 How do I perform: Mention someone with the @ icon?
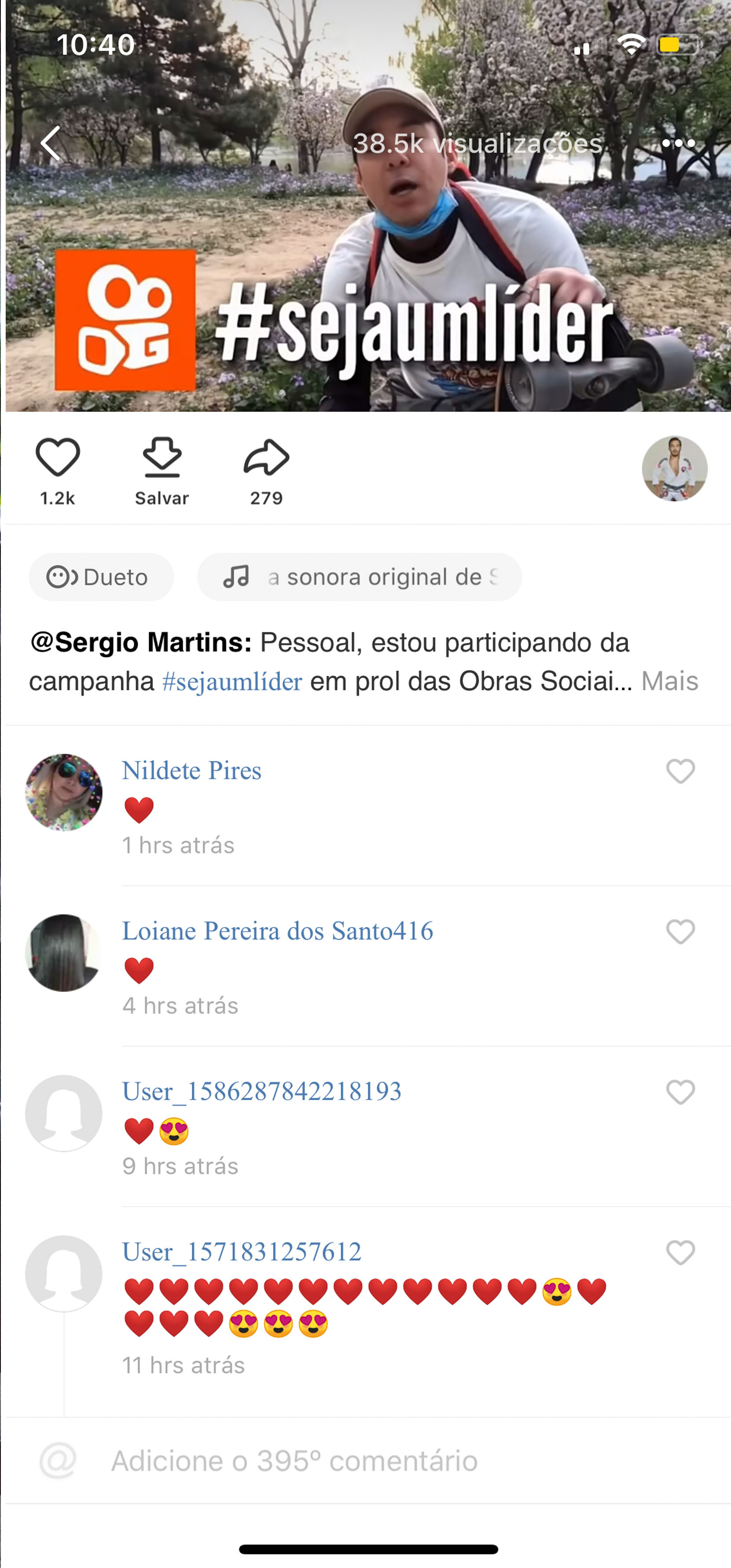[x=58, y=1461]
